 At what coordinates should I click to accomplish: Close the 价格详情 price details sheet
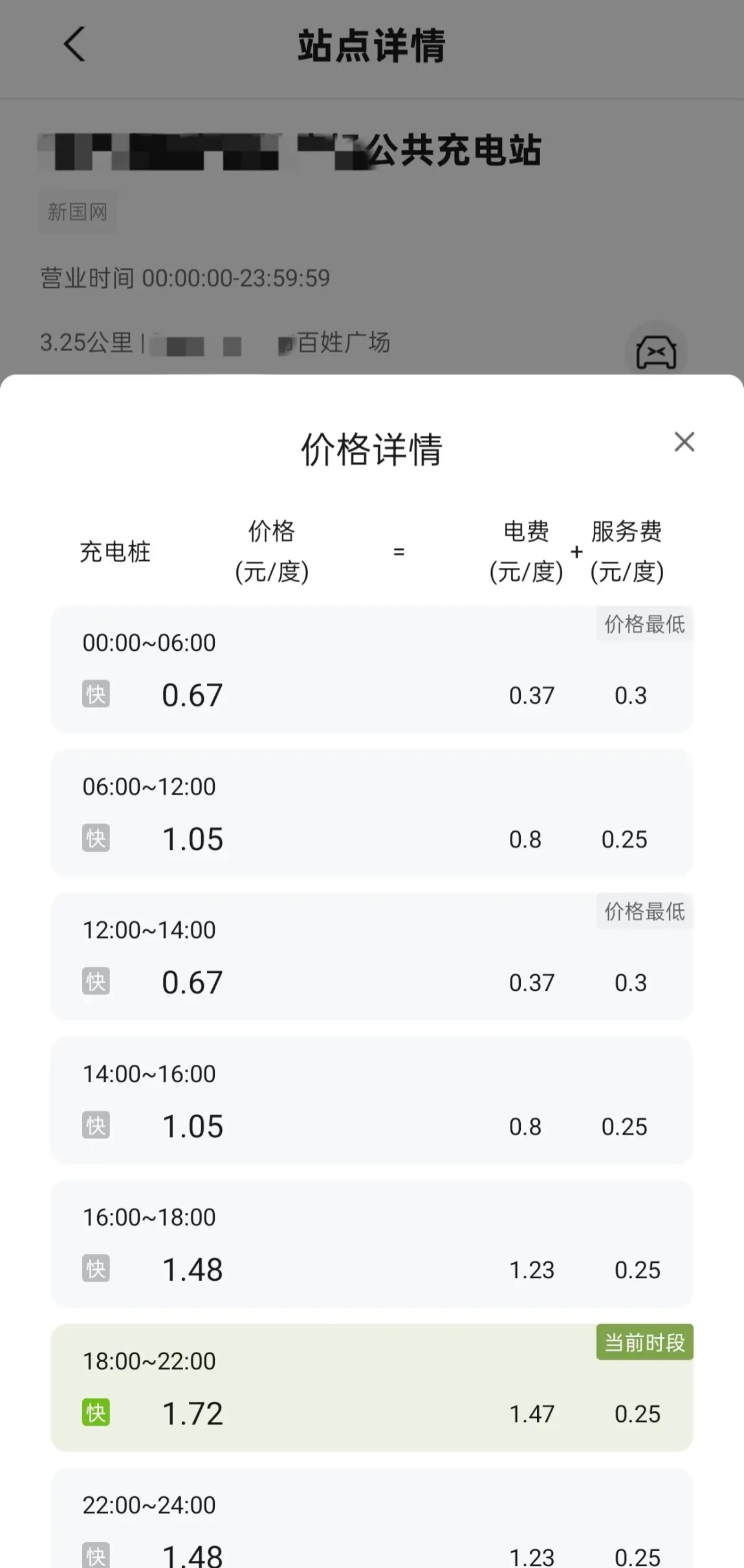pyautogui.click(x=684, y=442)
